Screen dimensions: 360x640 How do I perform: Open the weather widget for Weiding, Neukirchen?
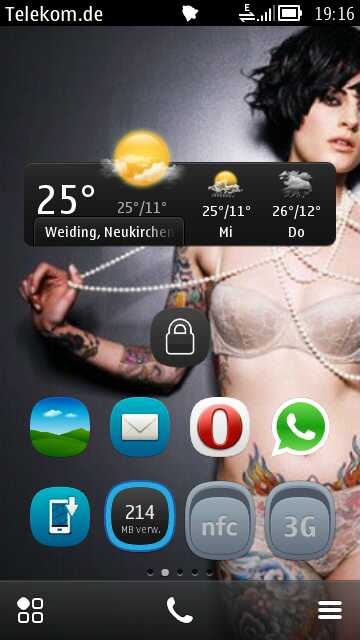[x=180, y=204]
